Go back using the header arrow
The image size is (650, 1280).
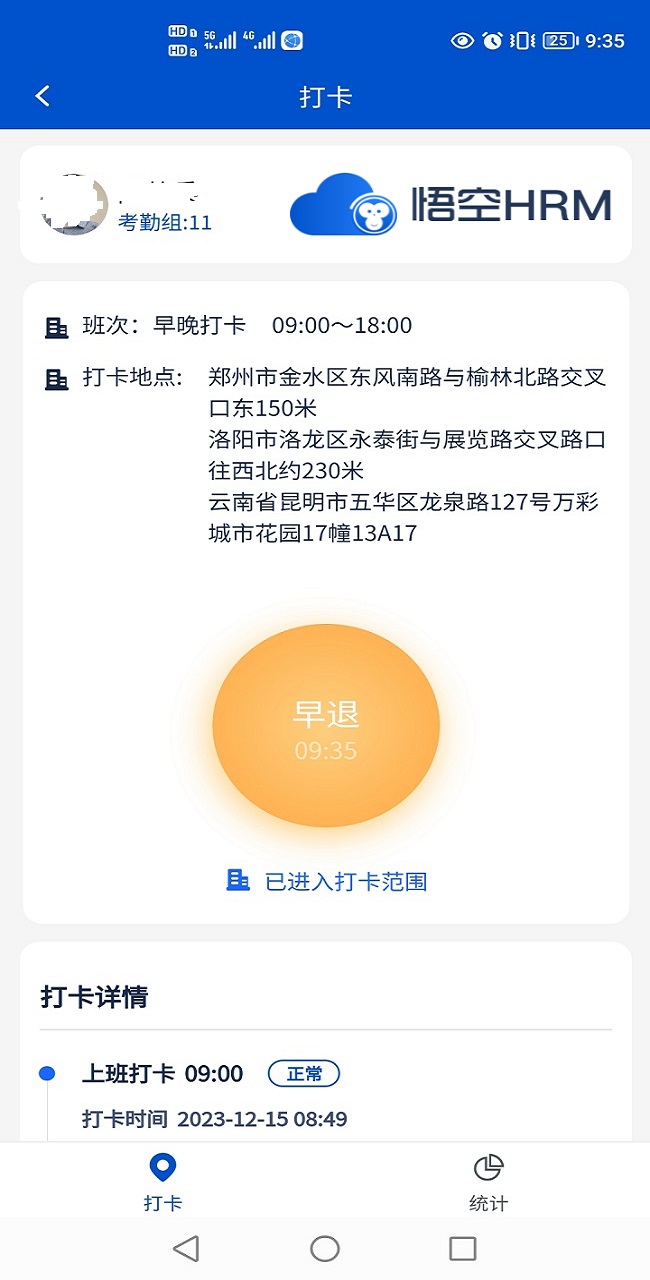point(42,96)
